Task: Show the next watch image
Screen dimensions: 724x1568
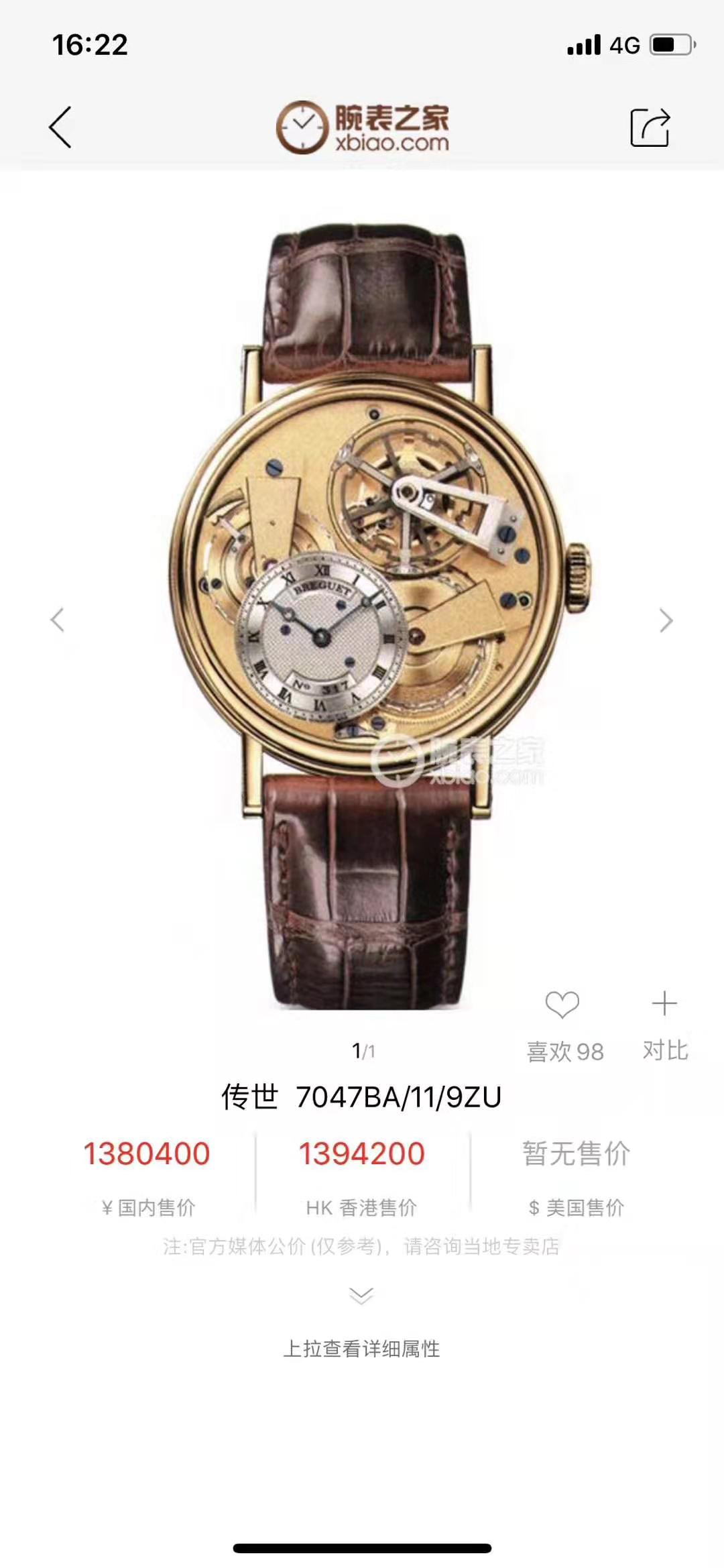Action: [666, 620]
